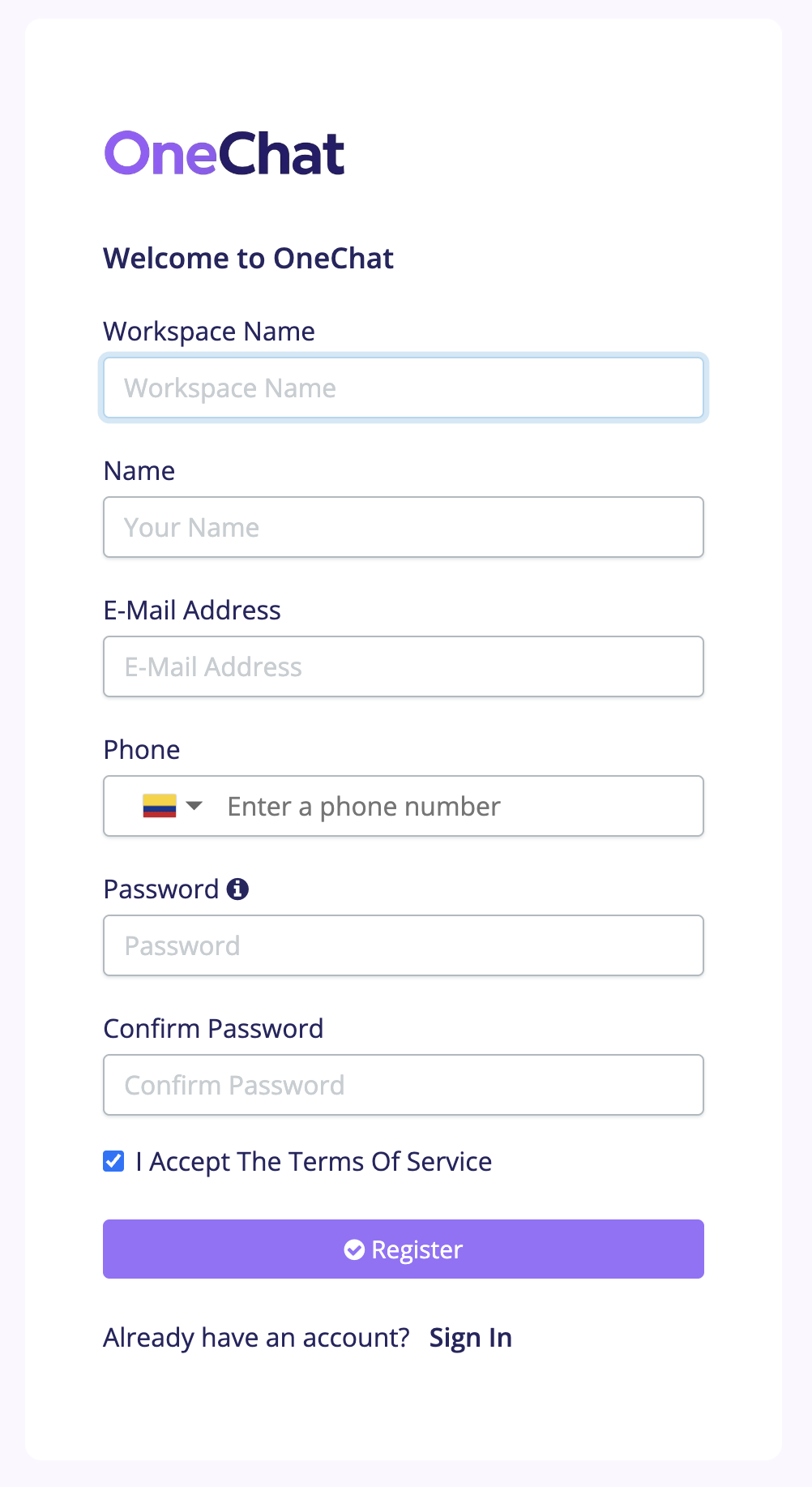Tap the Your Name input field
Screen dimensions: 812x1487
click(404, 528)
